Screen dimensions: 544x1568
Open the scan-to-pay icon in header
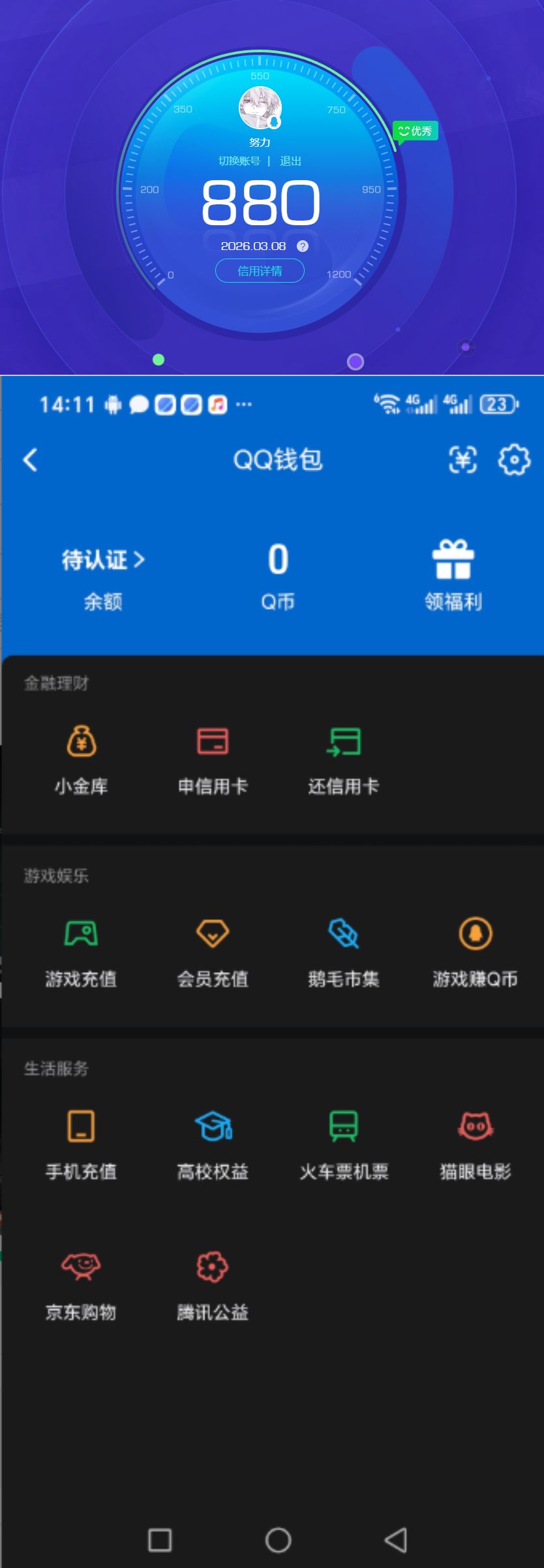click(x=462, y=460)
